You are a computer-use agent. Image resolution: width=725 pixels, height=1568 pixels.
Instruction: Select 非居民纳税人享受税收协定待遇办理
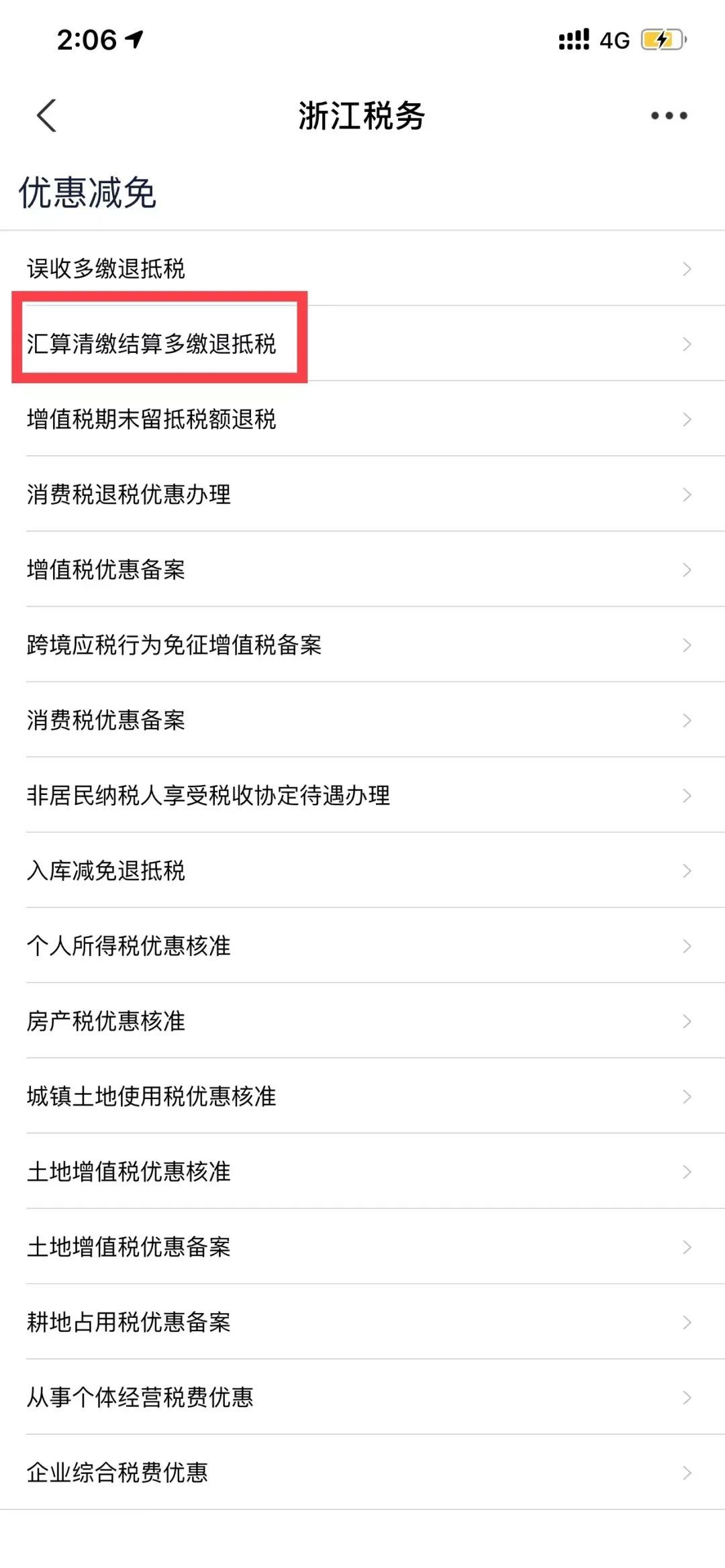(x=362, y=794)
